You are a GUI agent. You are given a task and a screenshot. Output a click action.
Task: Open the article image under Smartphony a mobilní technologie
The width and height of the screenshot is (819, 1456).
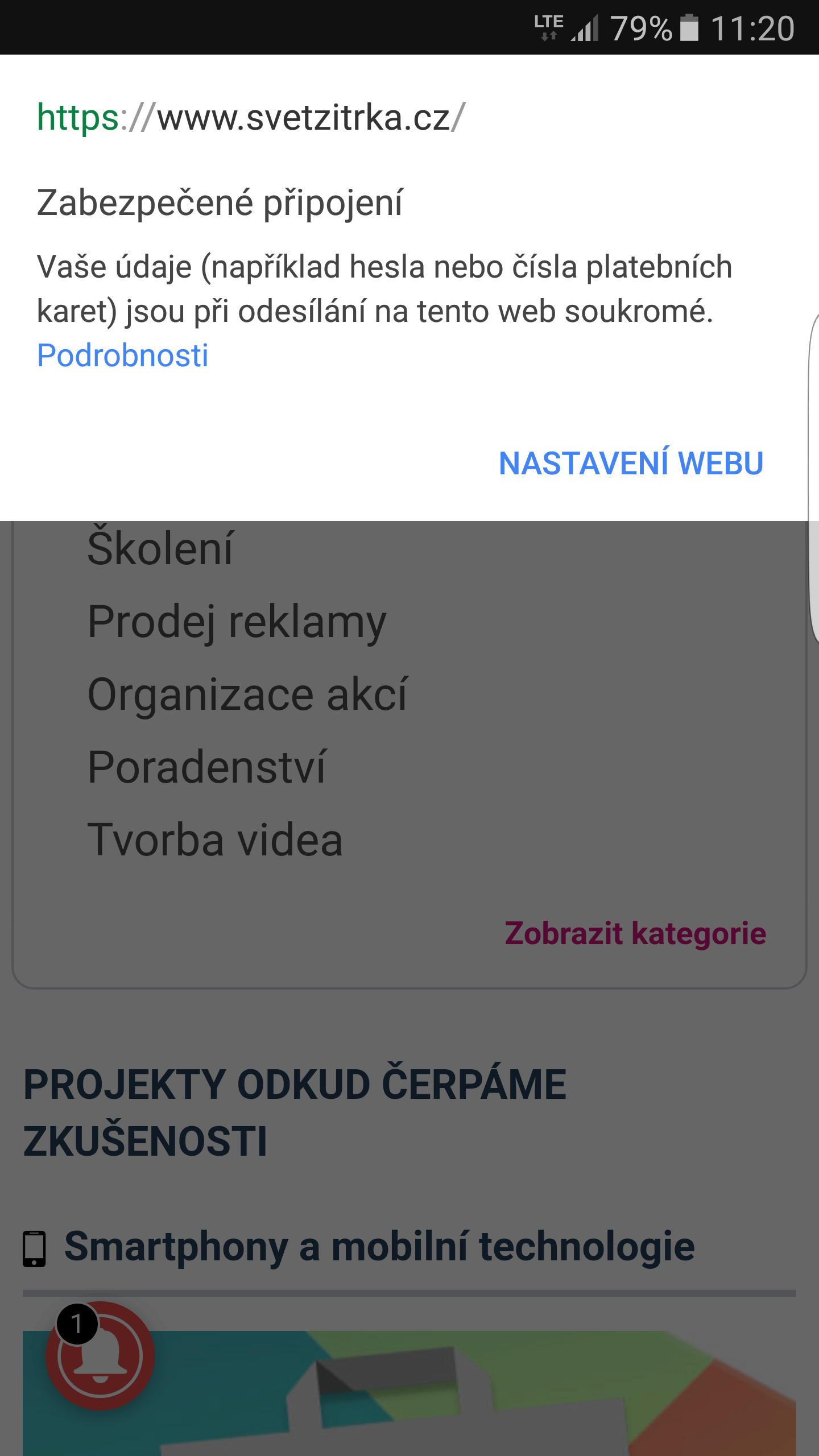tap(409, 1393)
